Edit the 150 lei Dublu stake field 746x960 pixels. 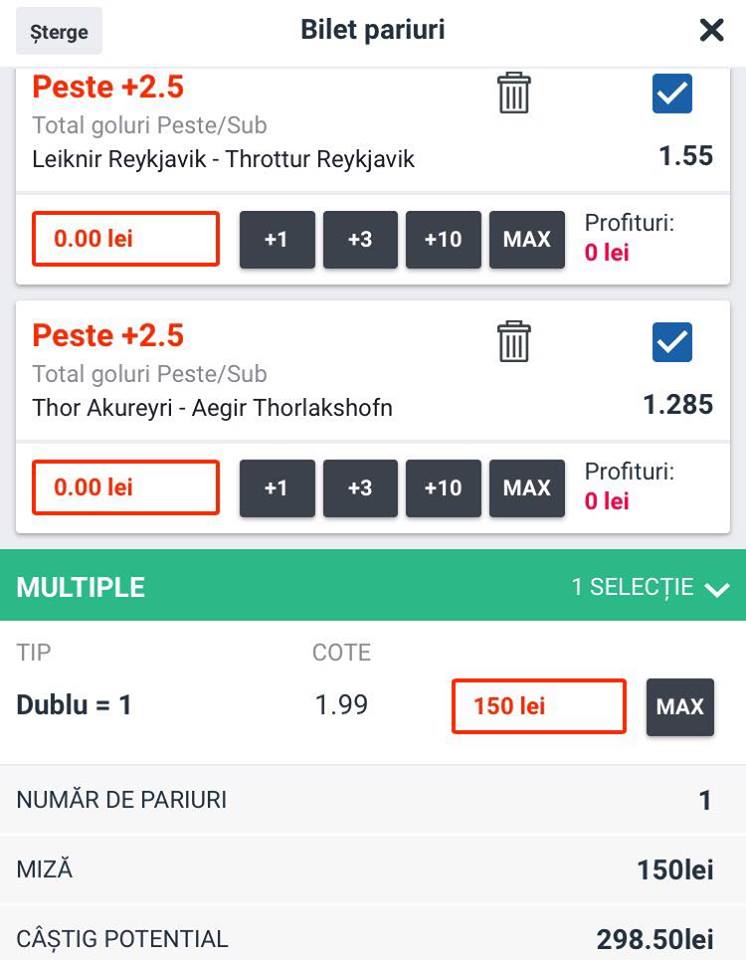point(539,706)
